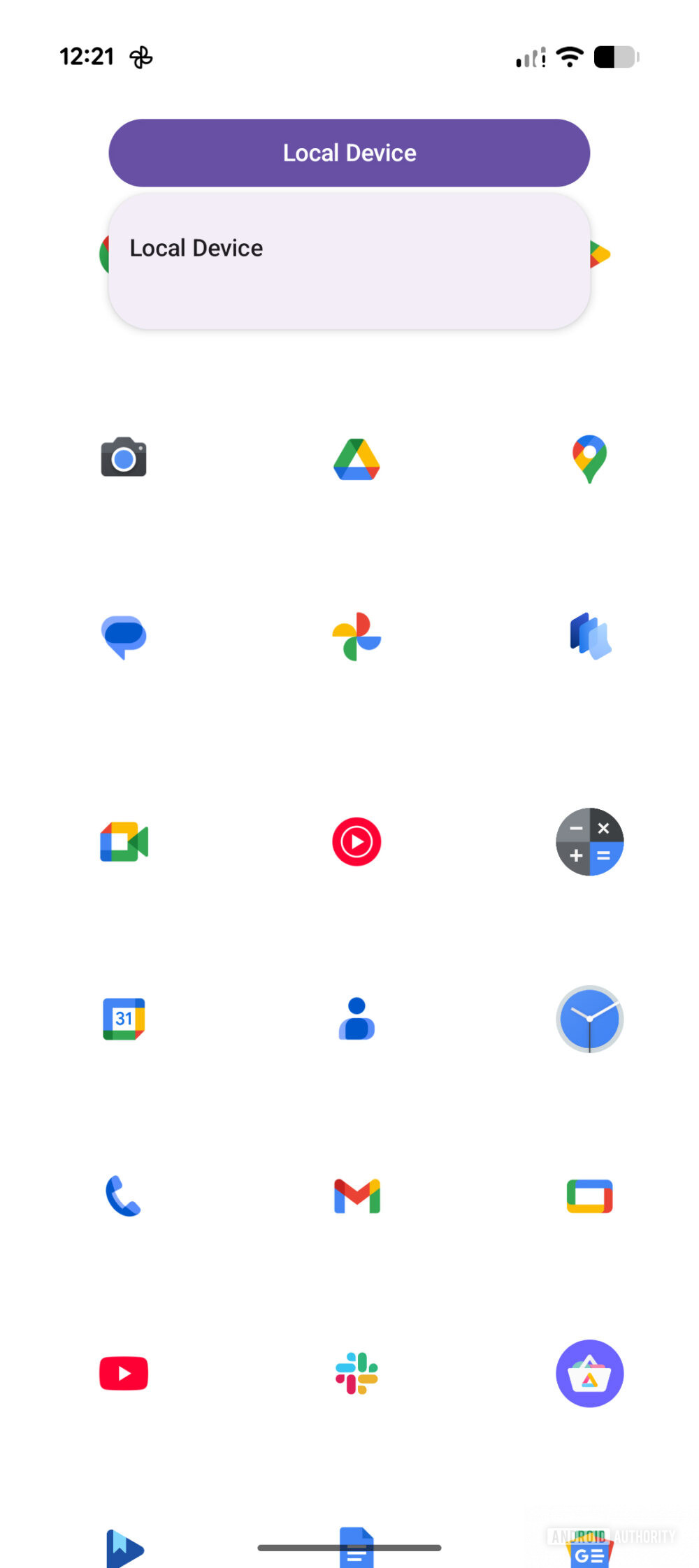699x1568 pixels.
Task: Launch the Calculator app
Action: 589,842
